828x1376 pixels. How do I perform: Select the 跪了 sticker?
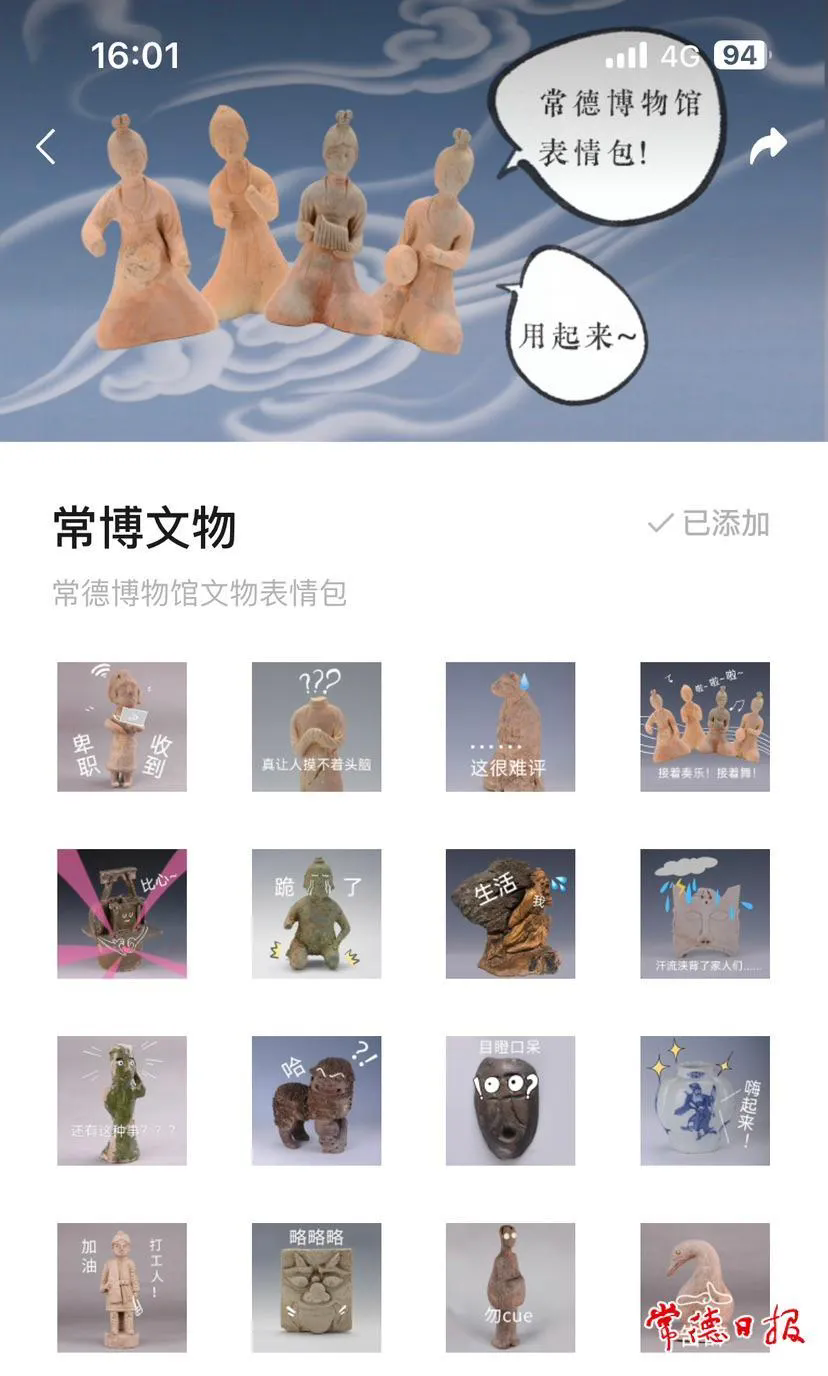click(316, 914)
